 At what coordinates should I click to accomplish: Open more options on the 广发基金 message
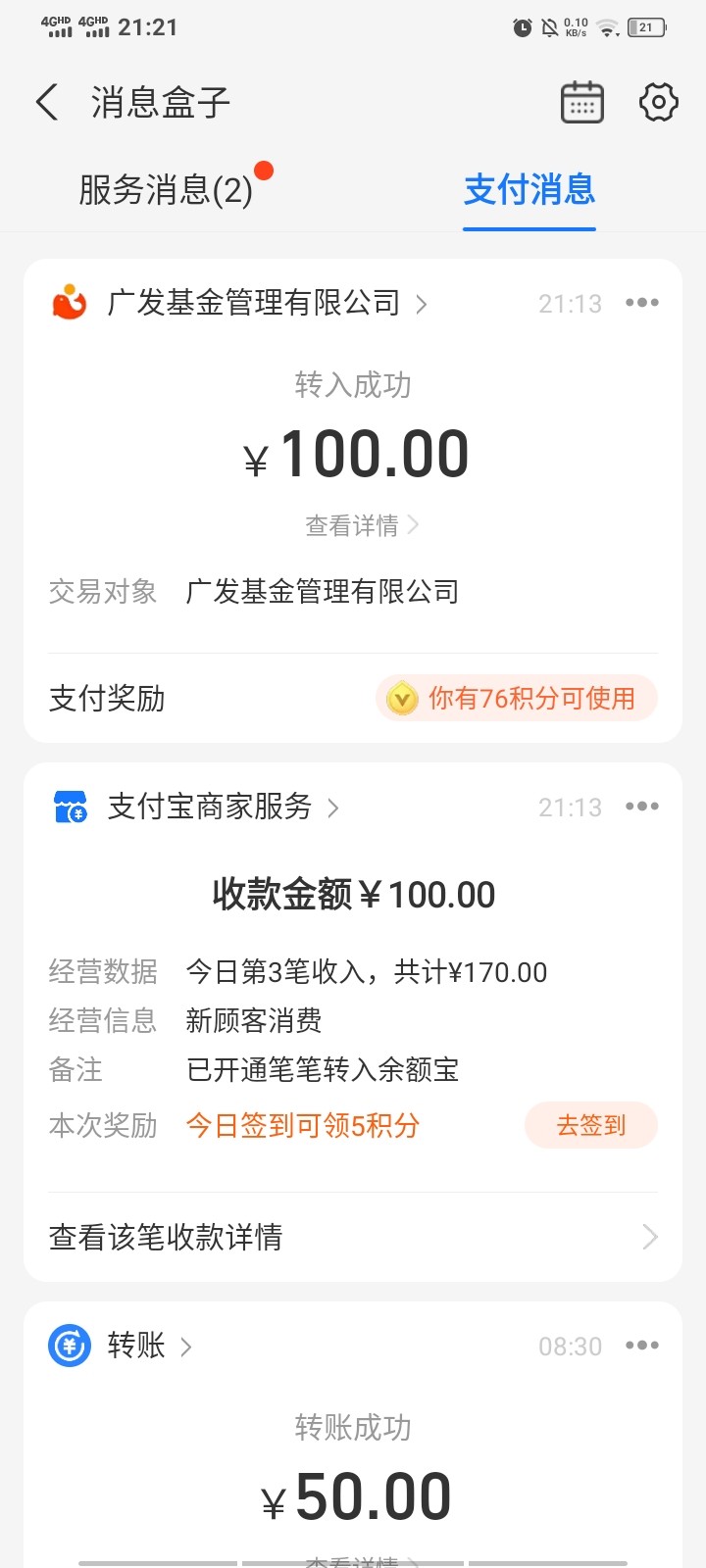point(642,303)
